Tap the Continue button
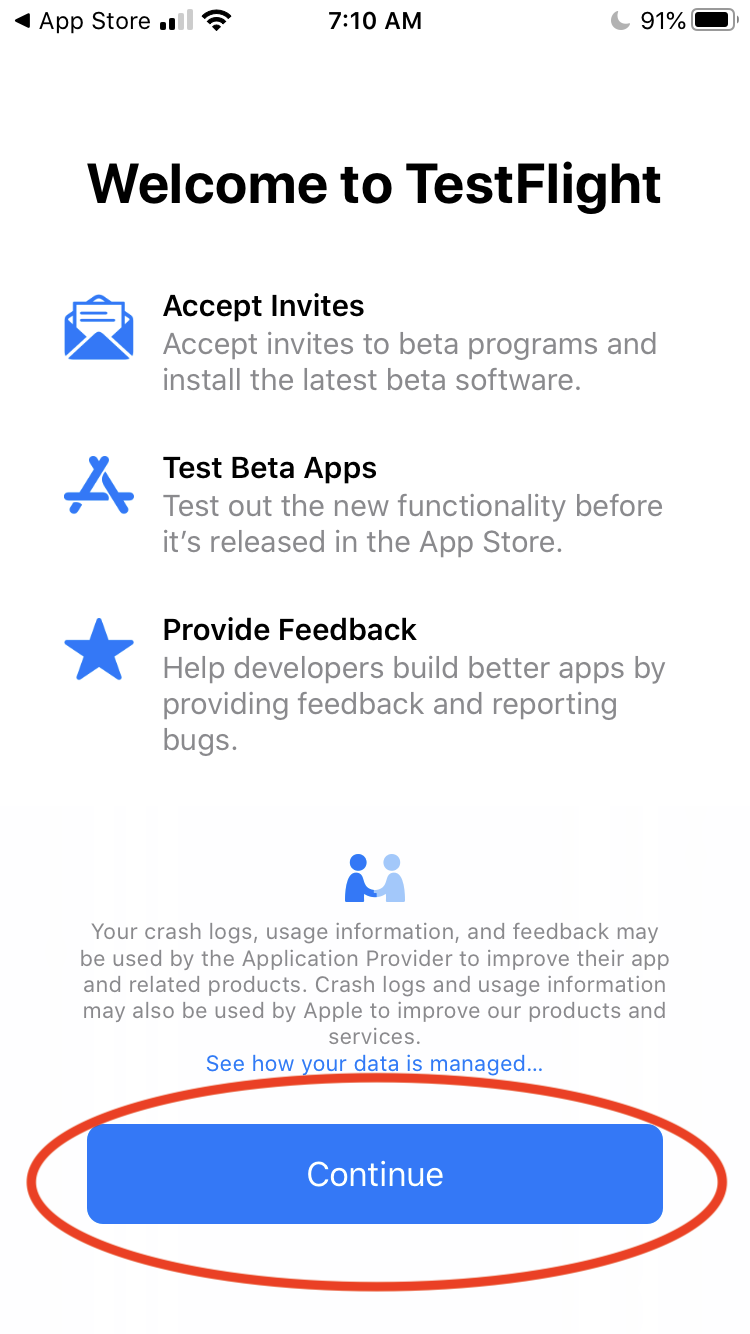Screen dimensions: 750x1334 coord(375,1173)
